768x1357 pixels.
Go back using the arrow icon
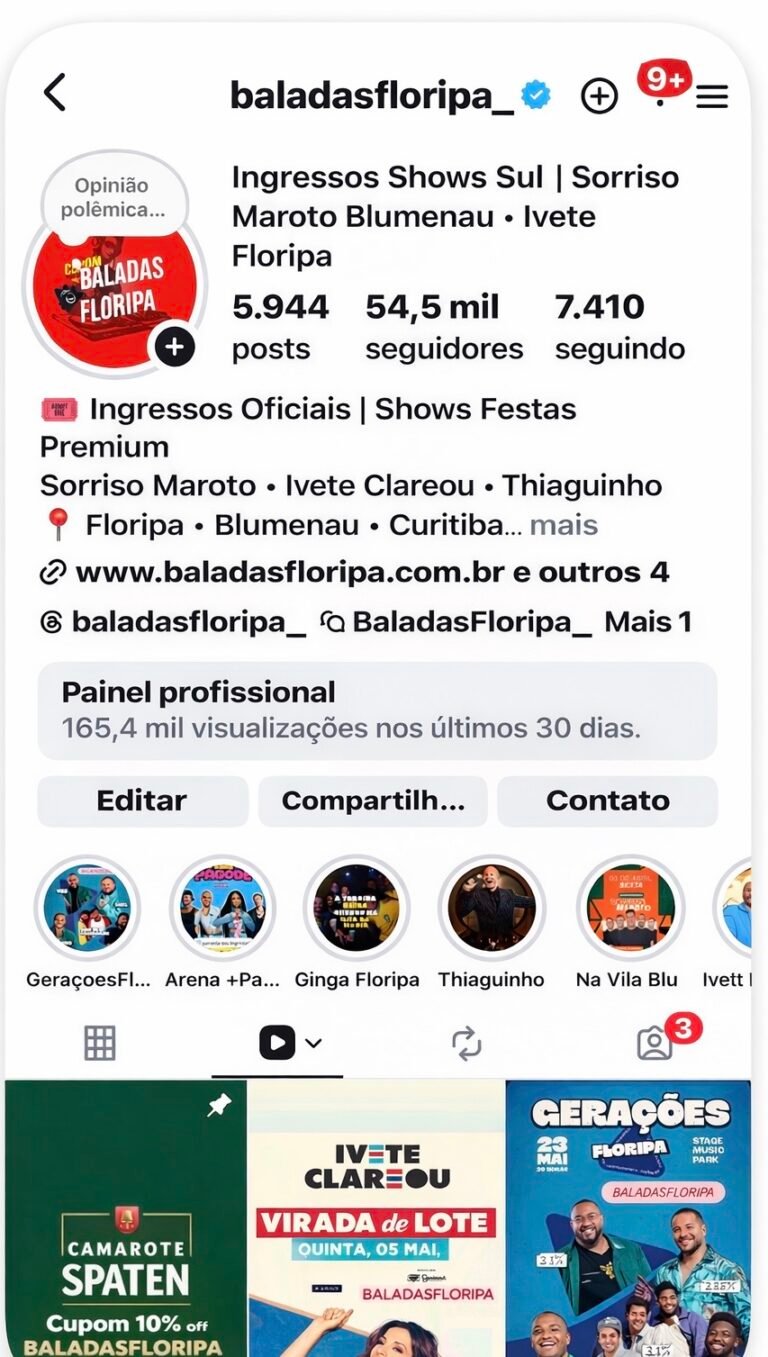pyautogui.click(x=56, y=93)
